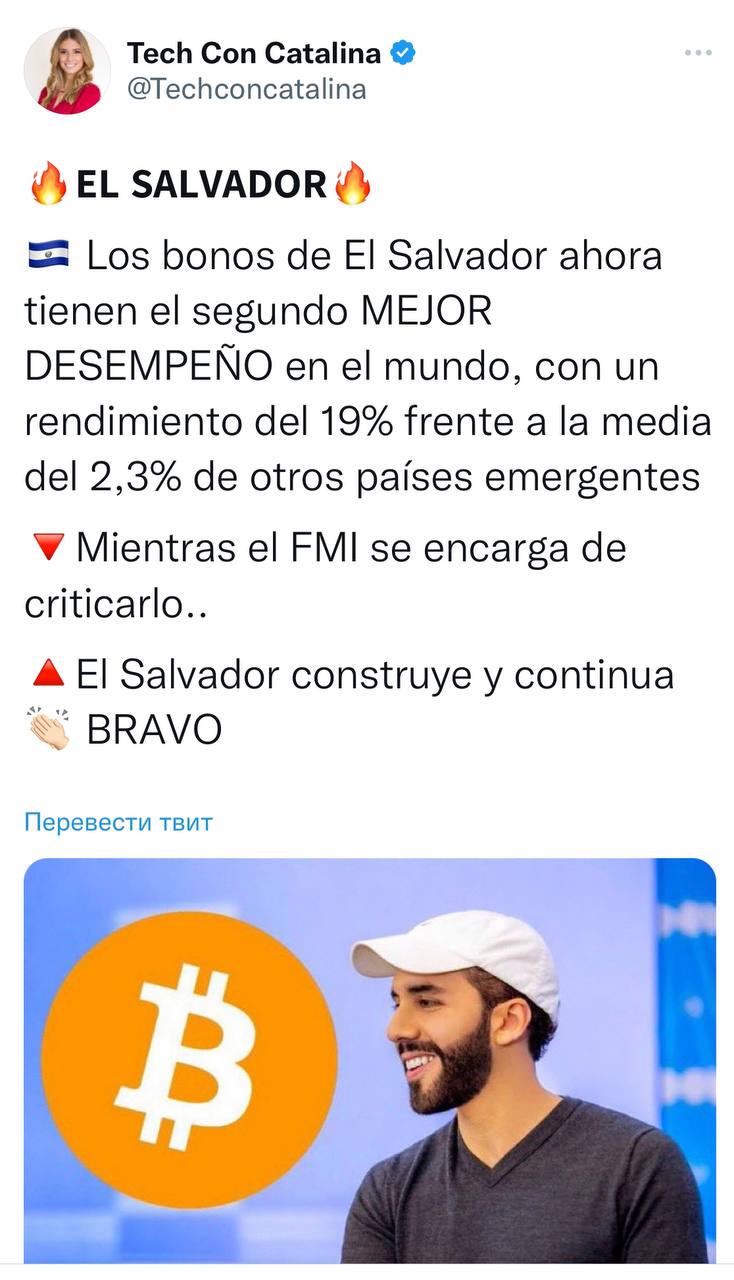Open the tweet's three-dot overflow menu
The width and height of the screenshot is (734, 1280).
click(697, 53)
